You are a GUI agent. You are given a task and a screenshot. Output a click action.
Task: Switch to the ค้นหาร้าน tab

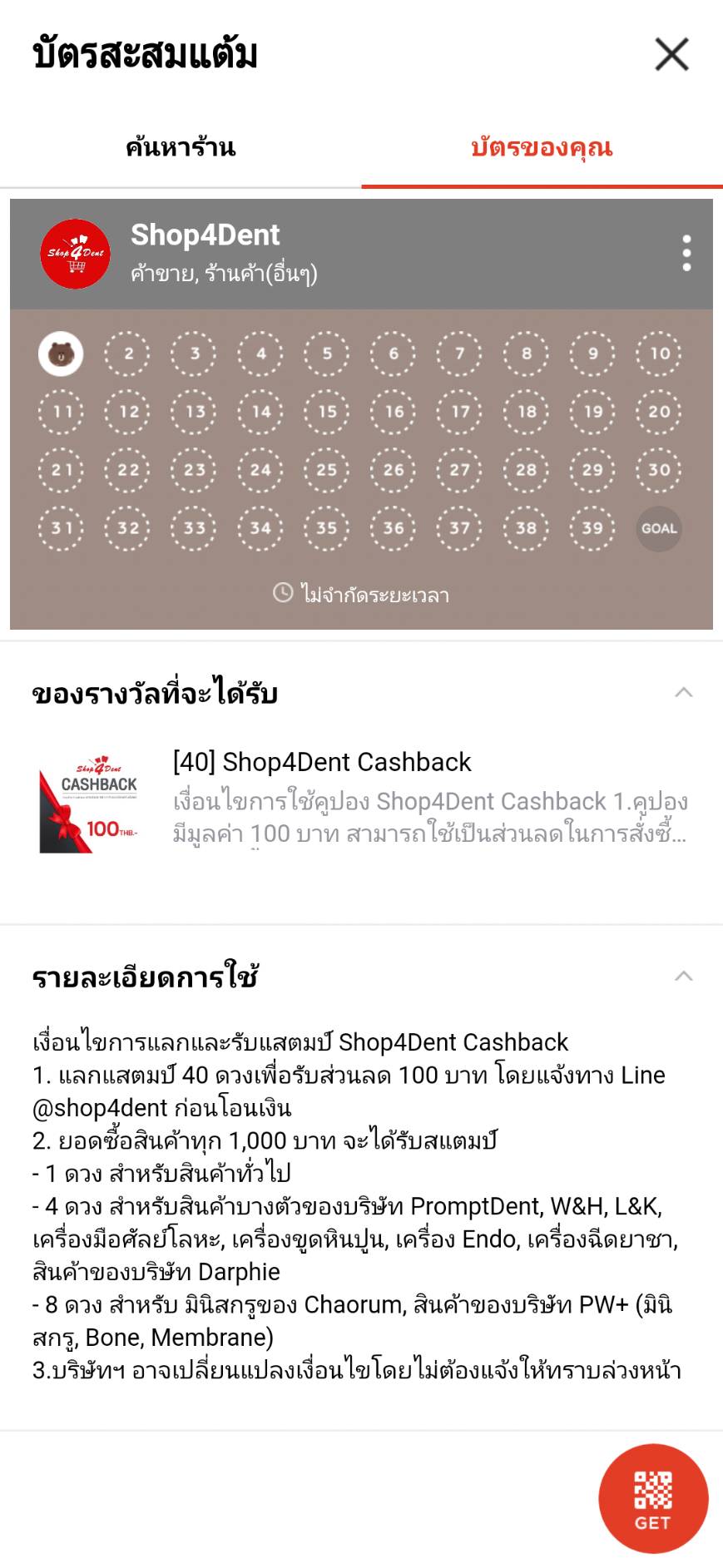[x=181, y=148]
